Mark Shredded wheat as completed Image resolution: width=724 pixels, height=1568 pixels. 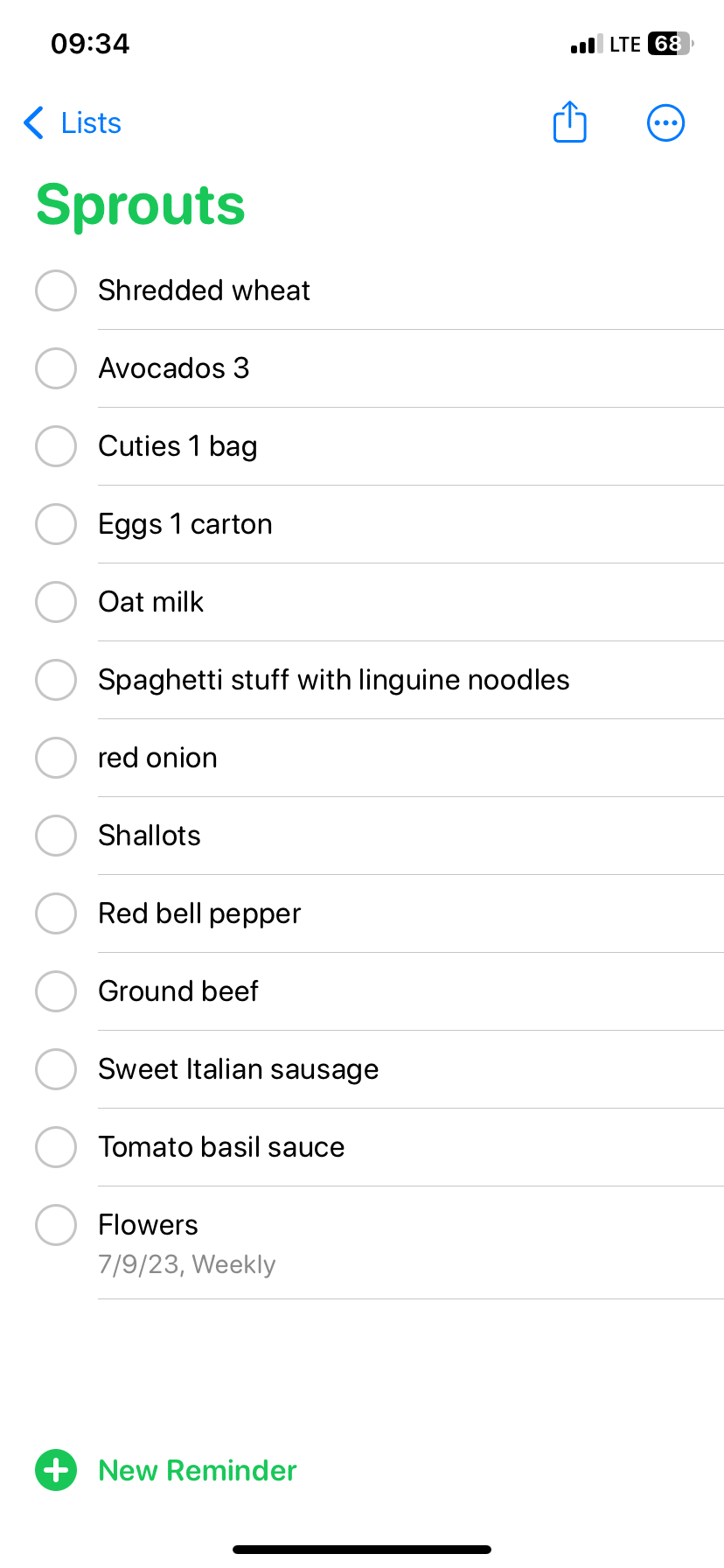coord(56,290)
